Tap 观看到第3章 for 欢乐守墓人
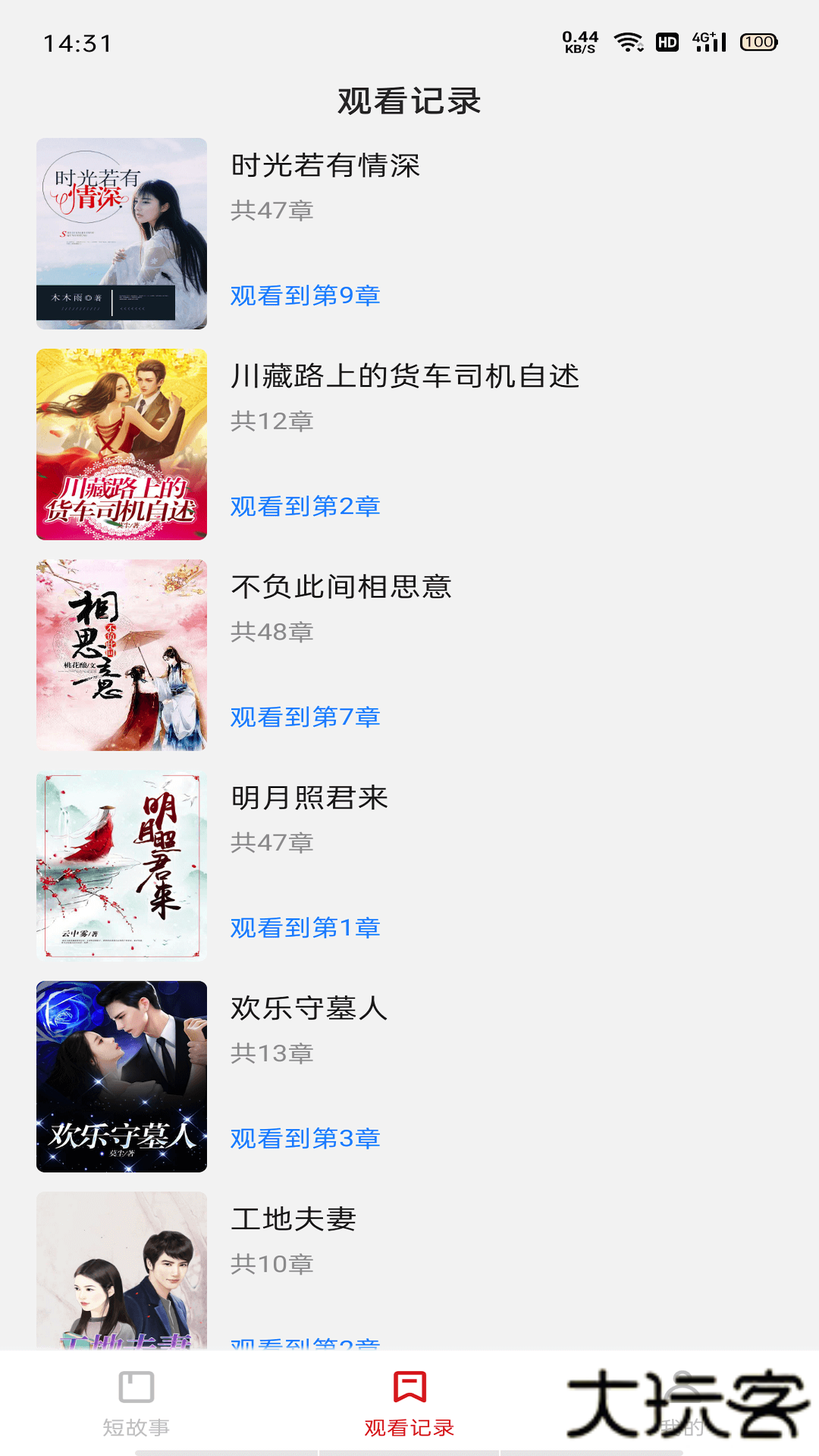This screenshot has width=819, height=1456. pyautogui.click(x=306, y=1138)
